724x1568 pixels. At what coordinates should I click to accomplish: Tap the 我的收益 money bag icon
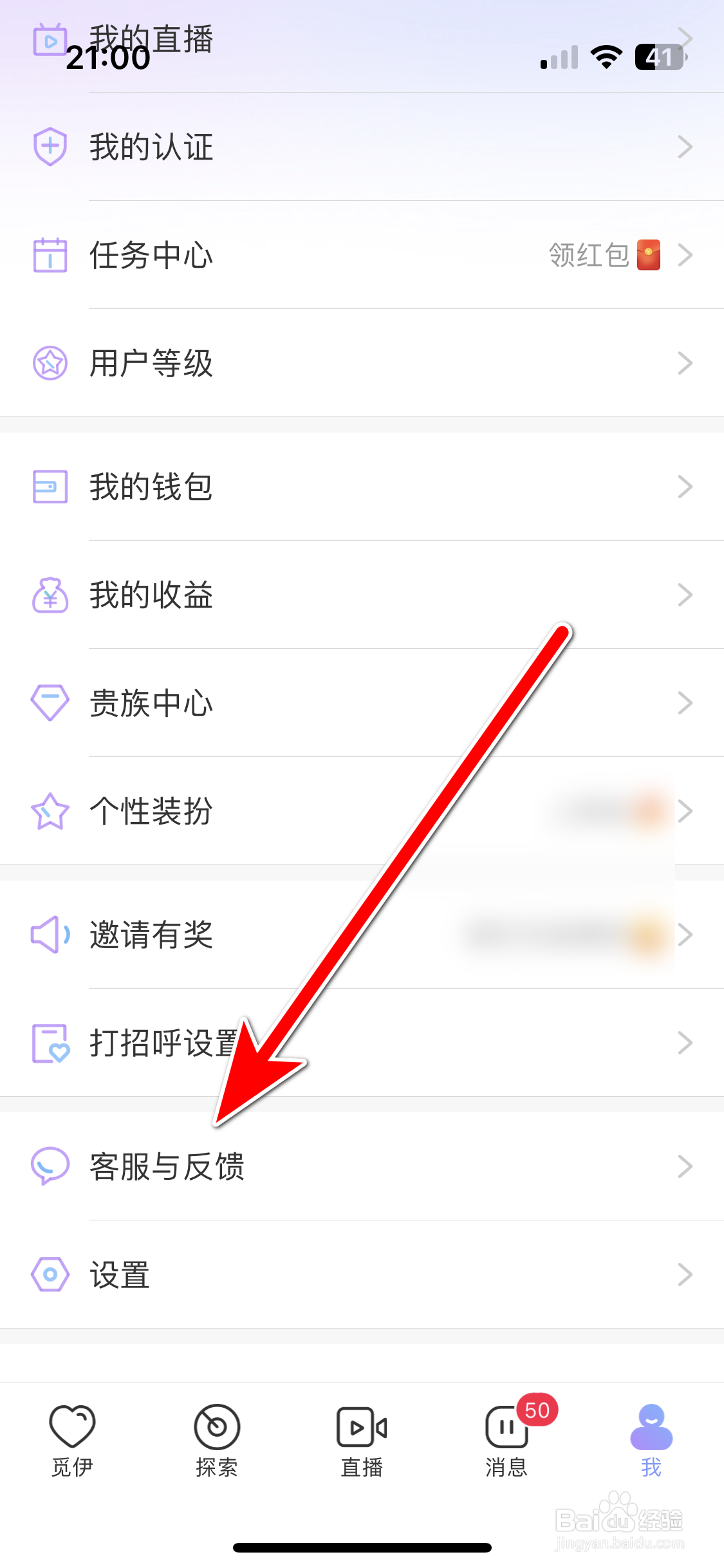[x=50, y=595]
